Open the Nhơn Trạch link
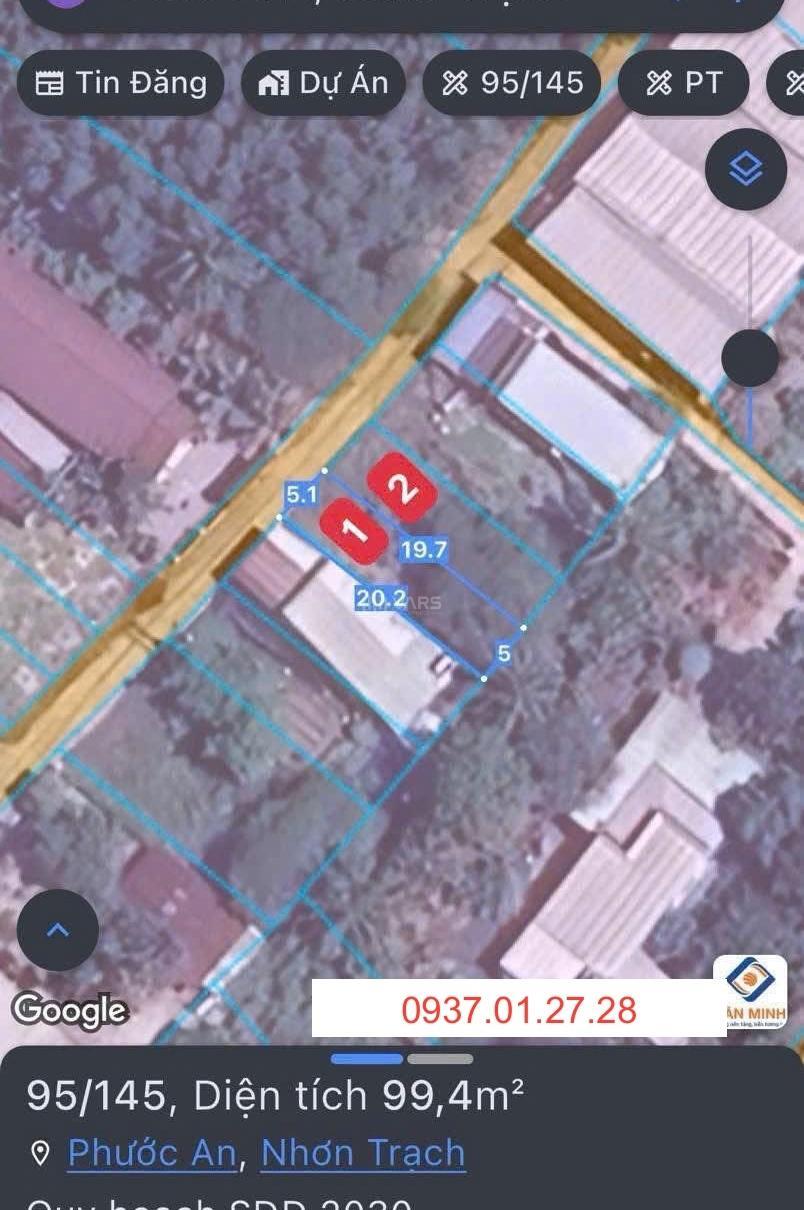Screen dimensions: 804x1210 pos(363,1153)
